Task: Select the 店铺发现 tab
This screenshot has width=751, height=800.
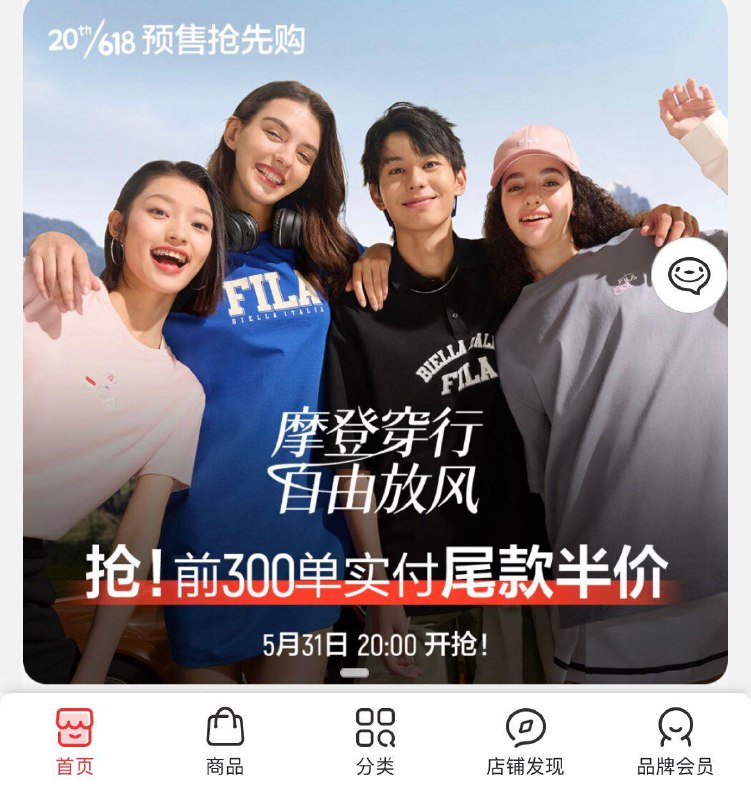Action: coord(525,742)
